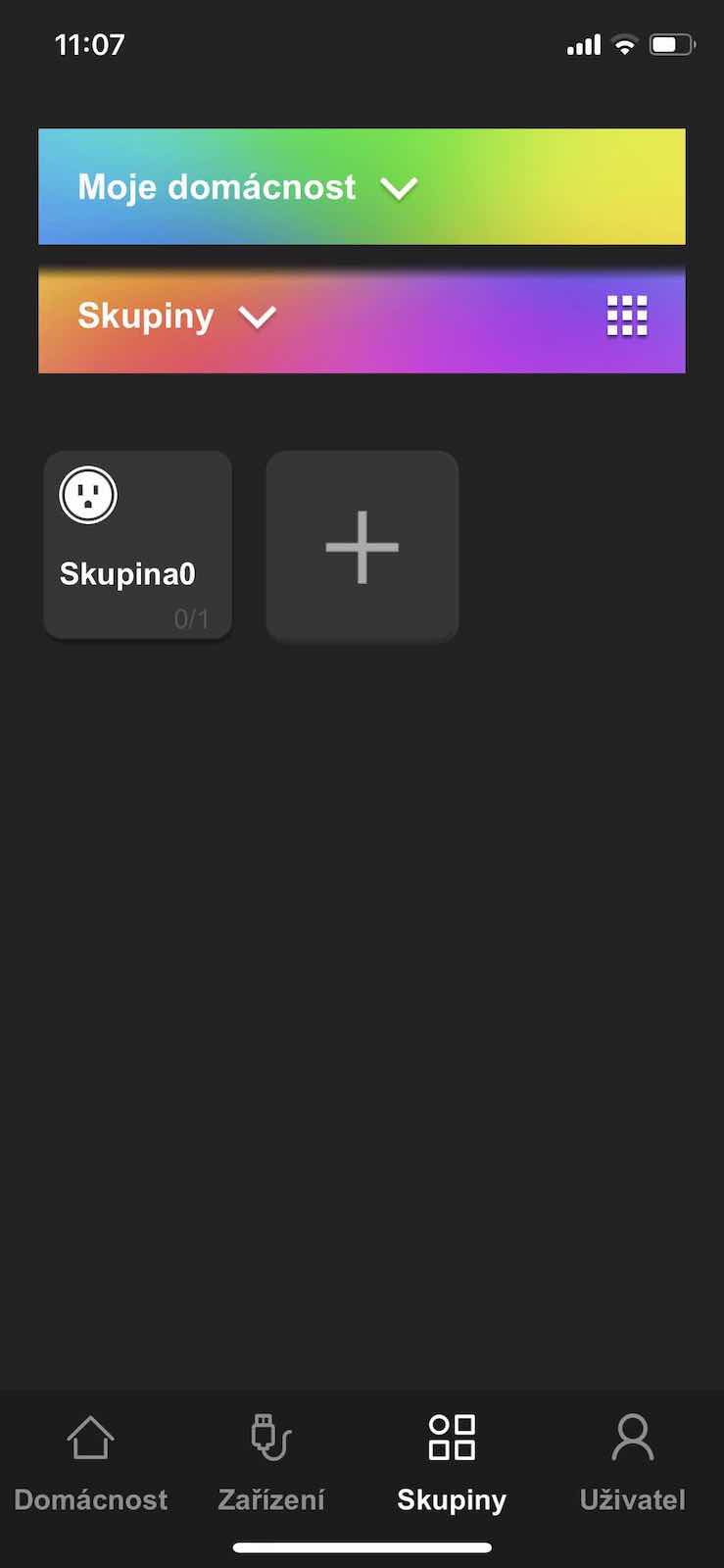Select the Skupiny tab

[x=452, y=1464]
